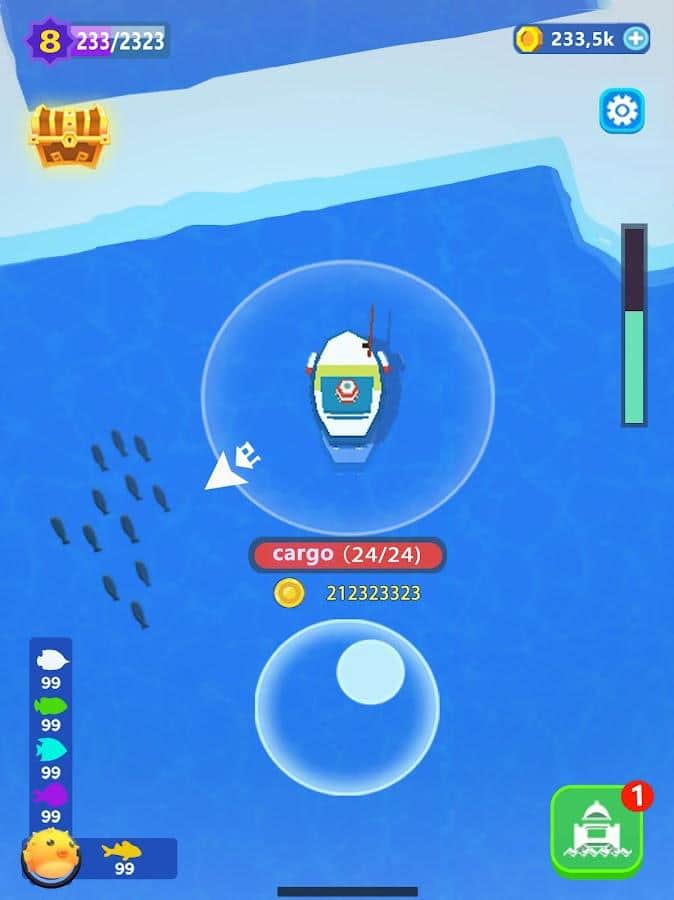This screenshot has width=674, height=900.
Task: Open the glowing treasure chest
Action: click(68, 135)
